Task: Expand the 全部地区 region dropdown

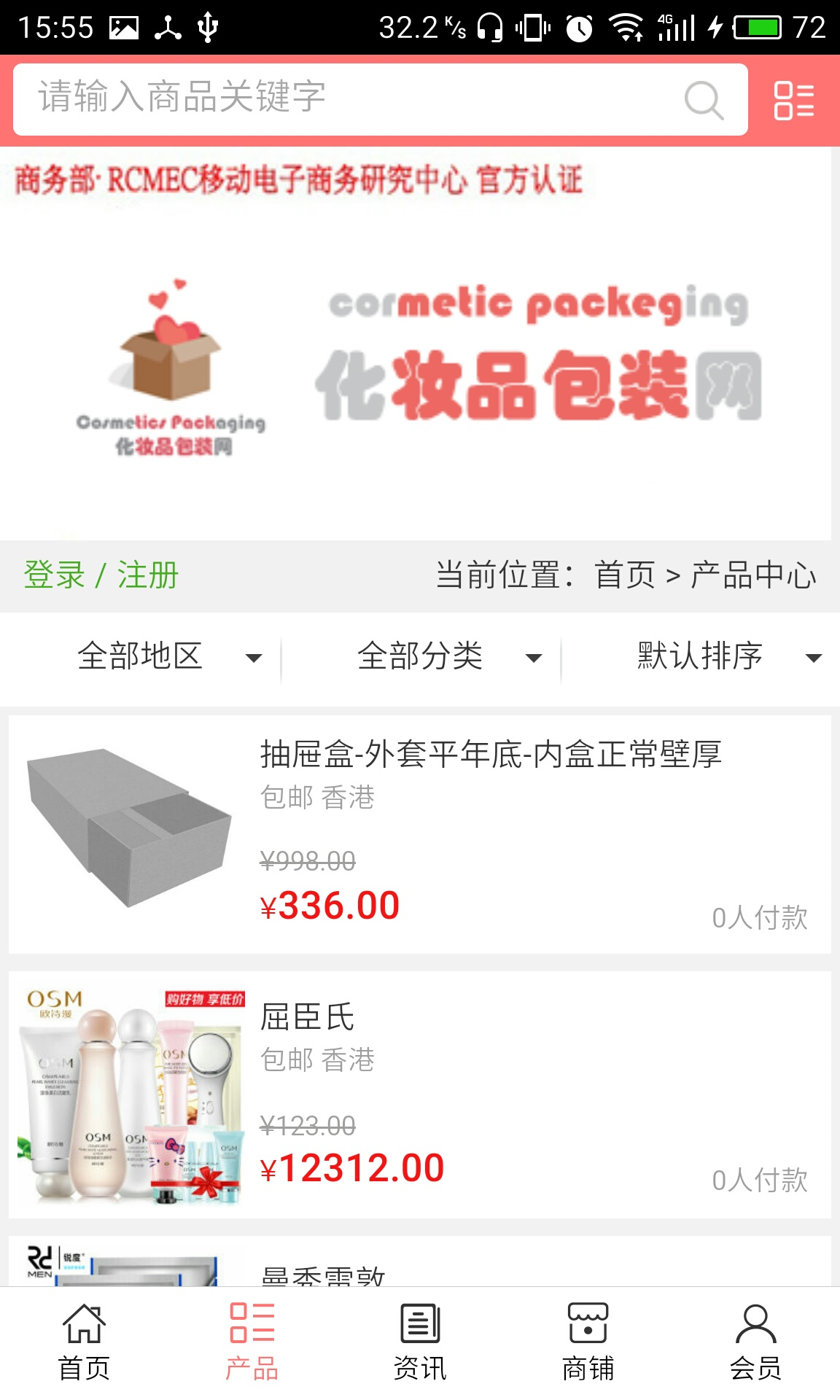Action: pos(168,656)
